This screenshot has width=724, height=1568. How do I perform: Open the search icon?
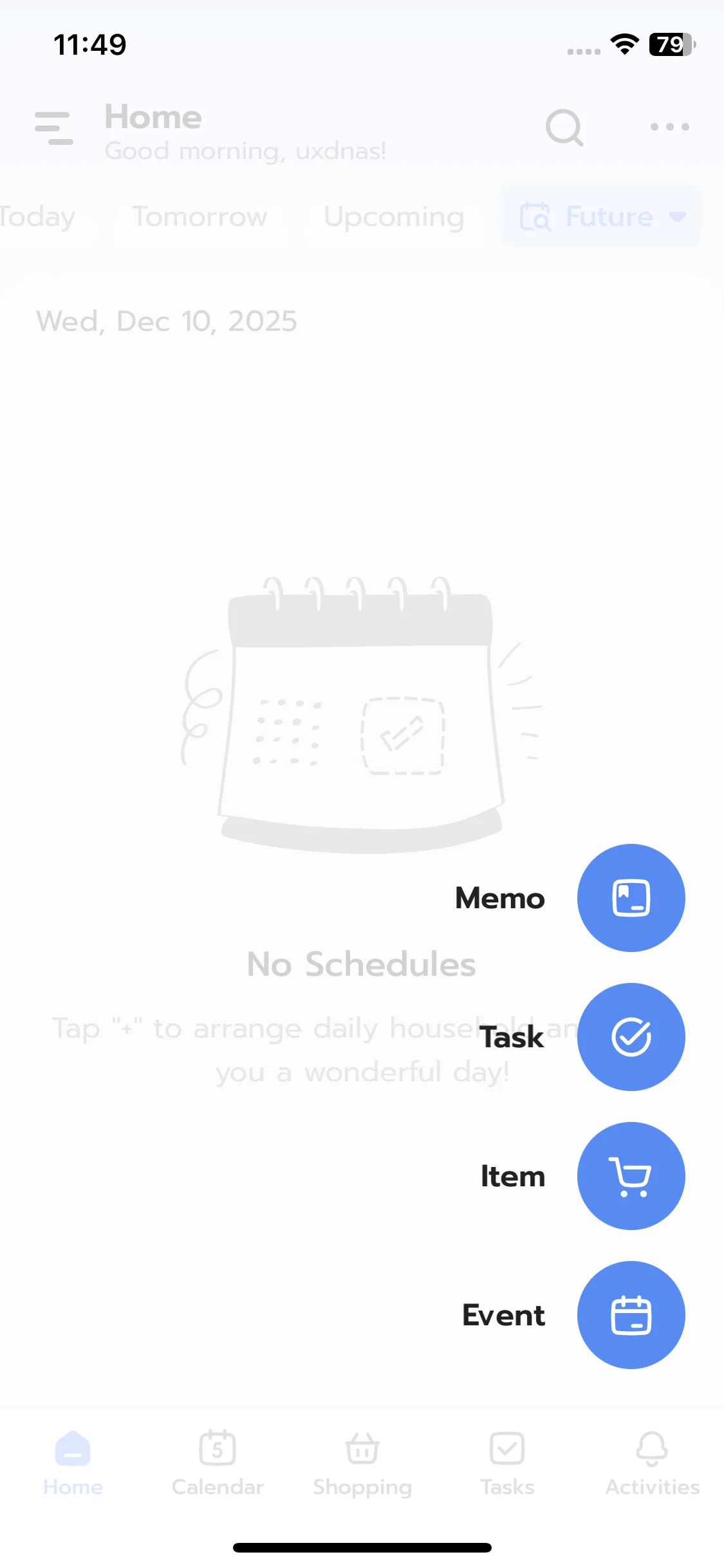coord(564,127)
